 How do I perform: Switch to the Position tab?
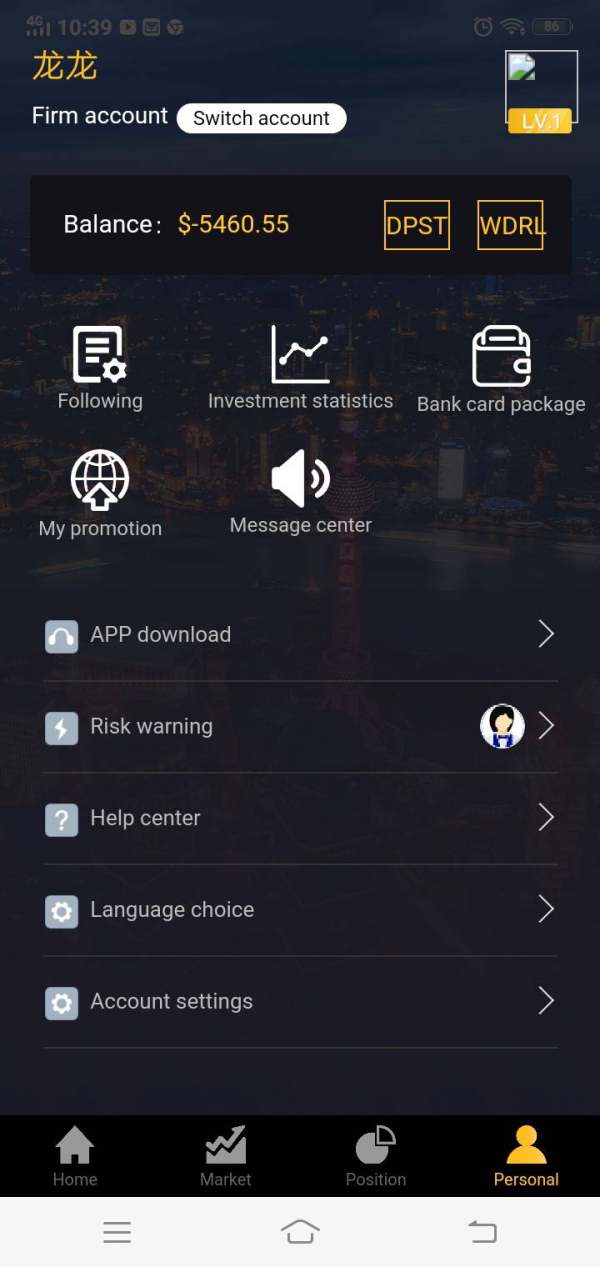[x=376, y=1157]
